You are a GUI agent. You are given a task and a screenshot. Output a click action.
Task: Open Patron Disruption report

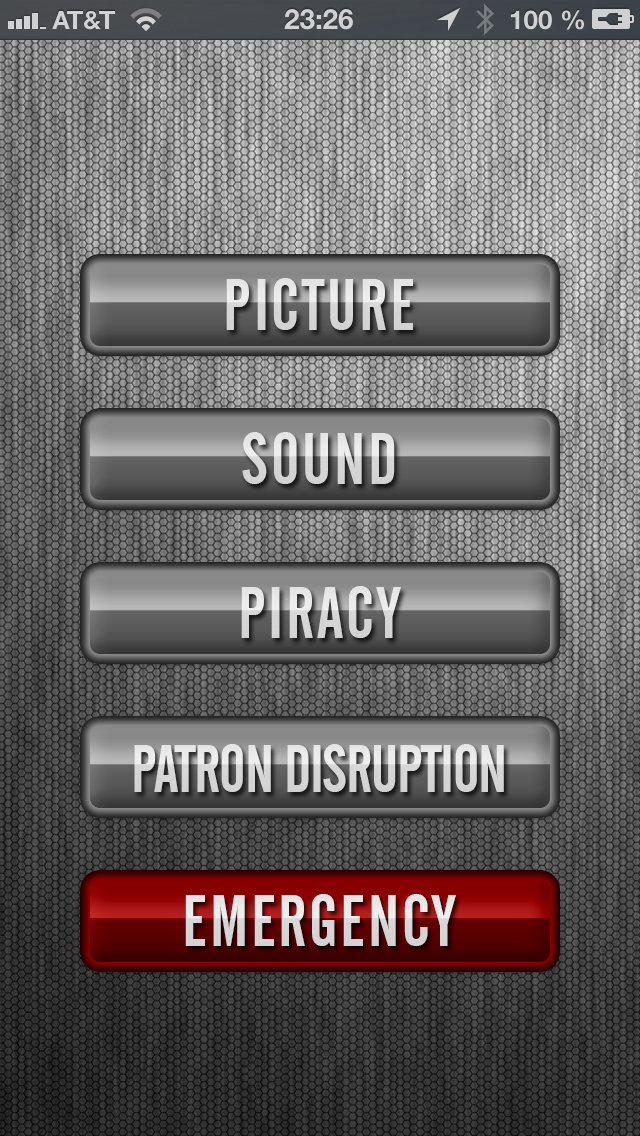click(x=319, y=767)
